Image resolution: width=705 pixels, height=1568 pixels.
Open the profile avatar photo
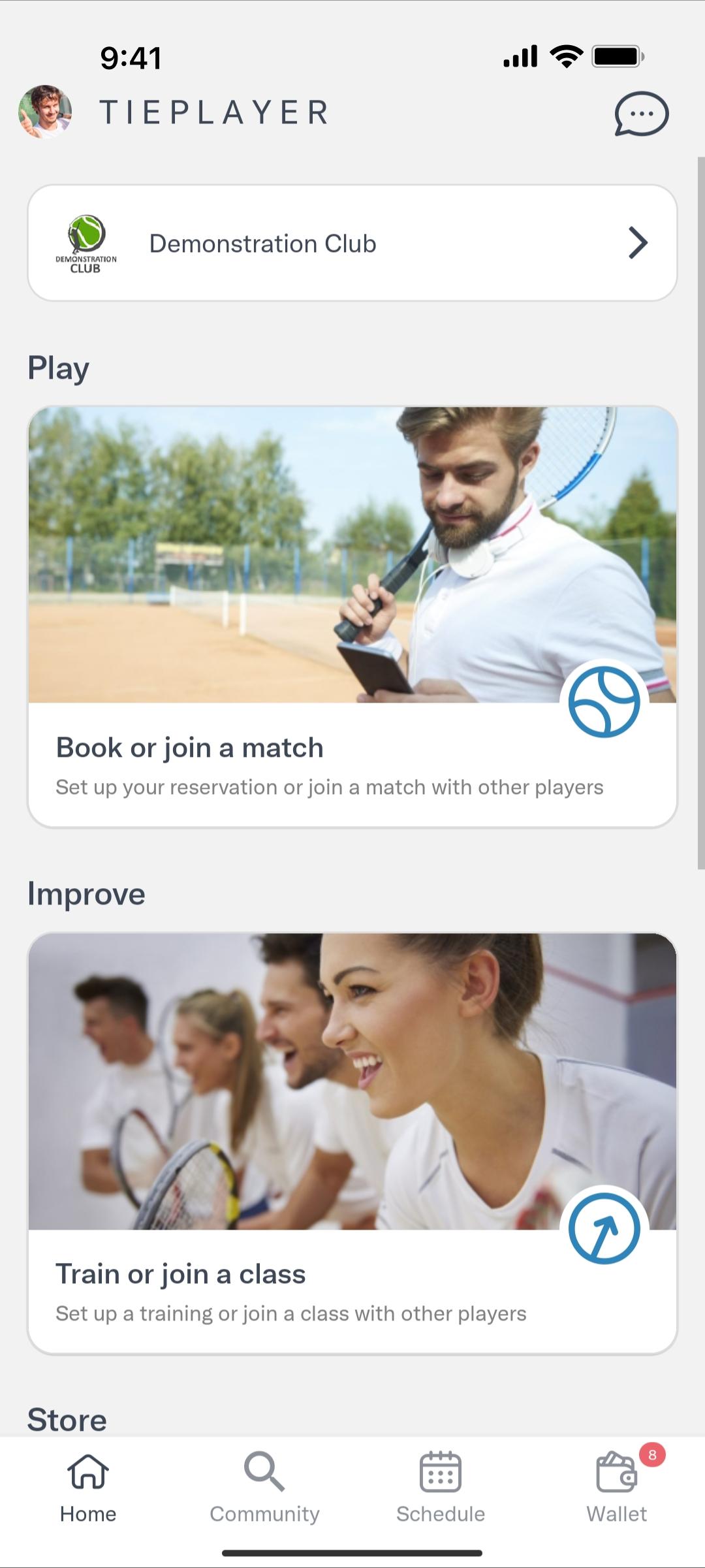[x=45, y=112]
